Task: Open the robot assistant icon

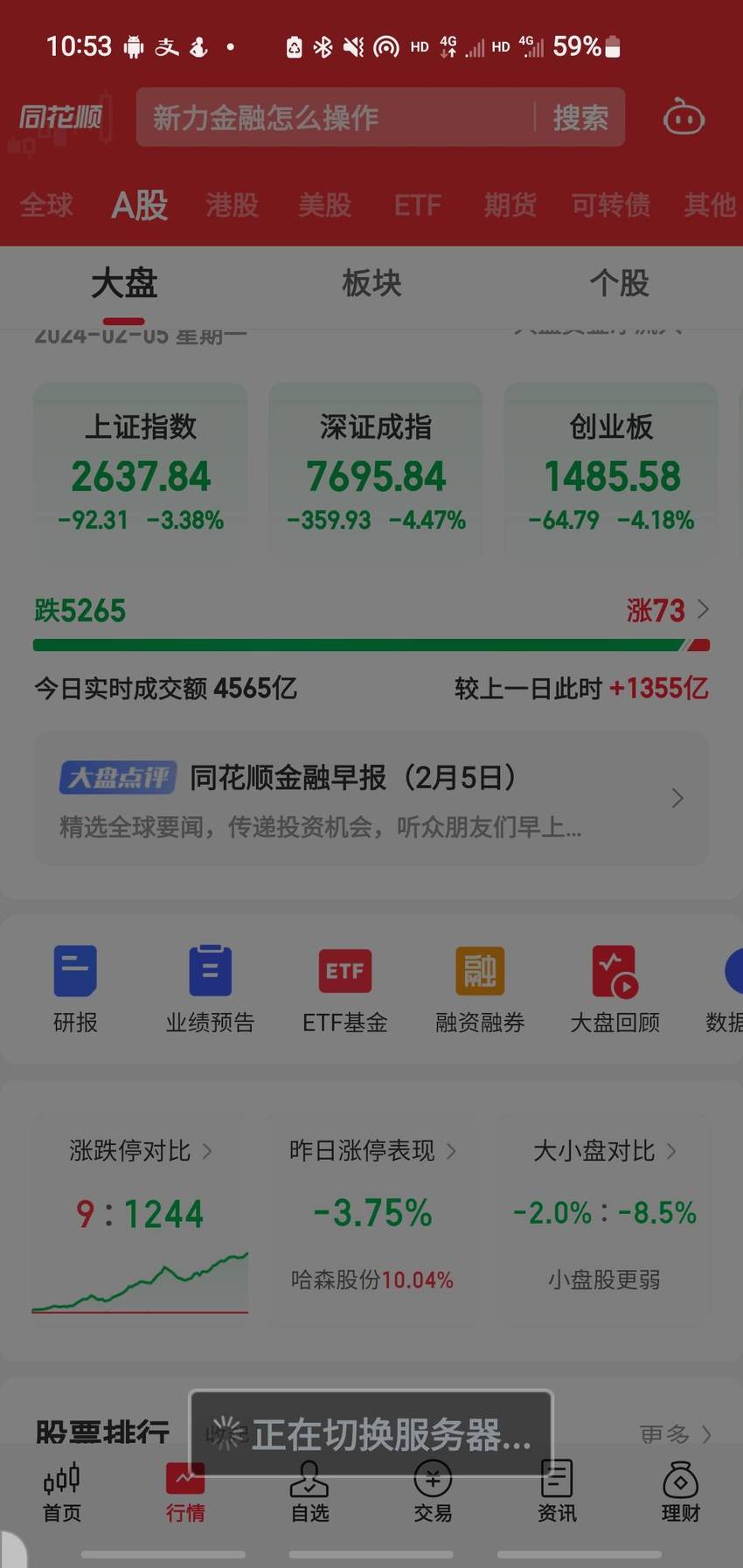Action: 684,117
